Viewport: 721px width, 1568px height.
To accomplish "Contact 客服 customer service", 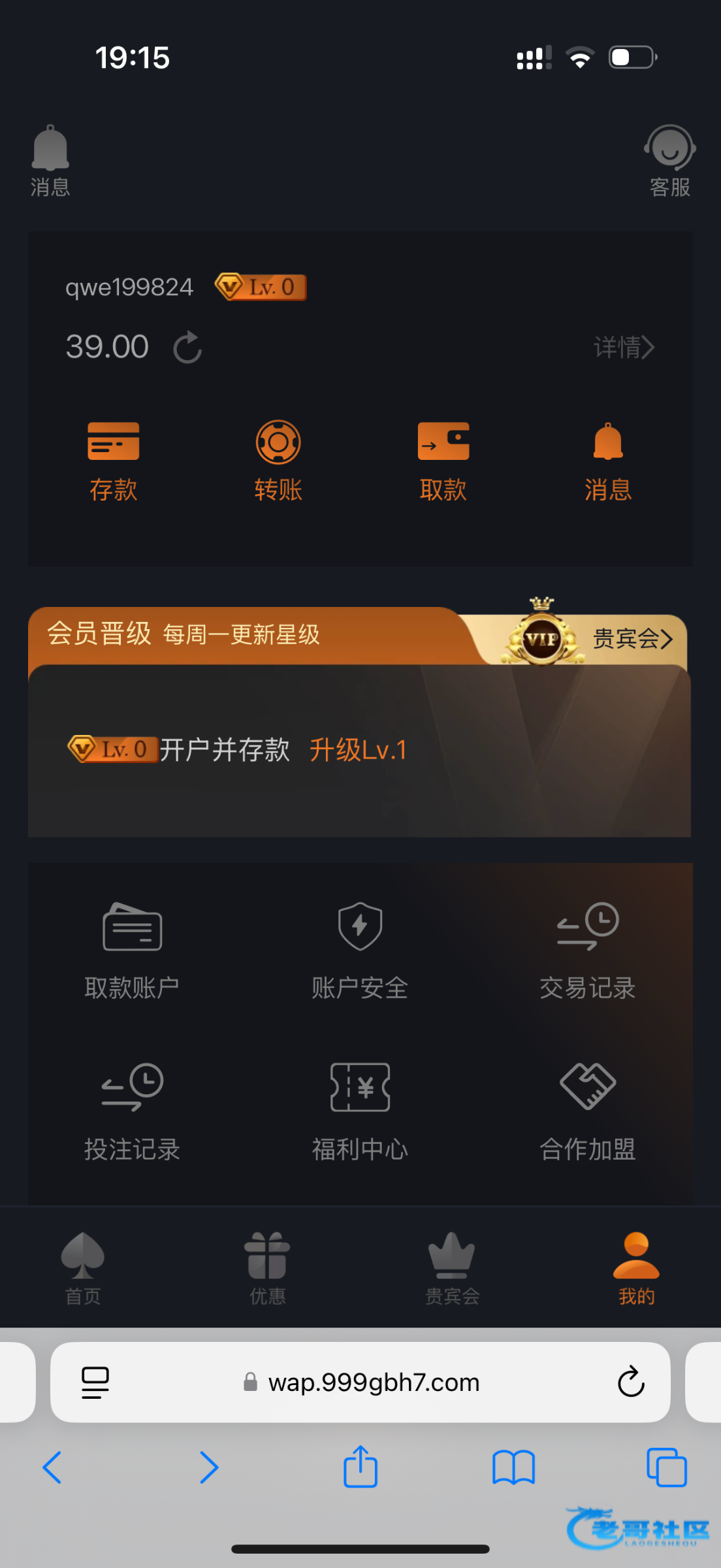I will pos(669,160).
